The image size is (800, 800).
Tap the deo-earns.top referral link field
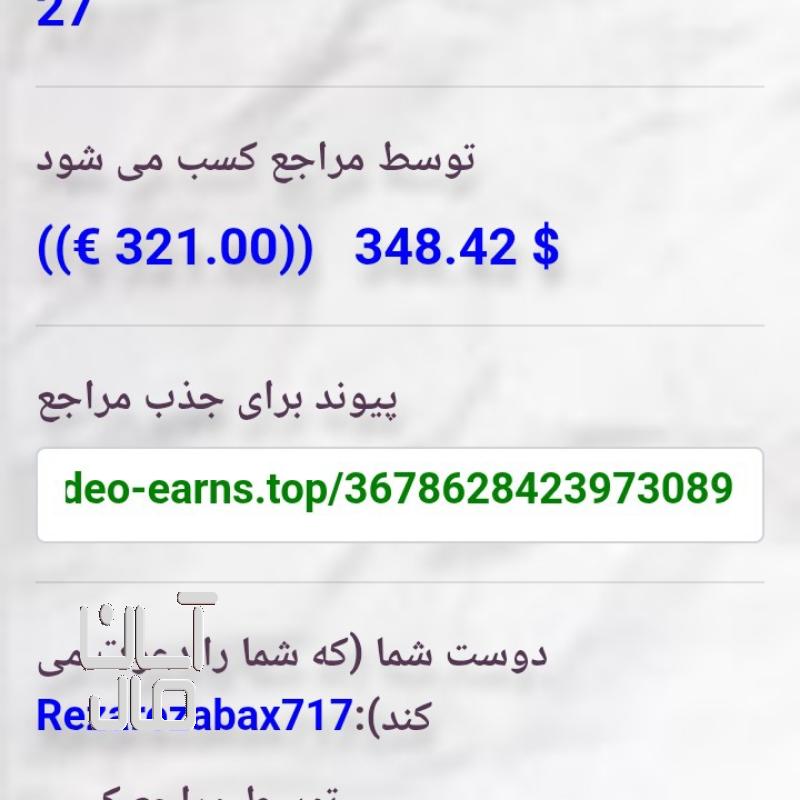pyautogui.click(x=400, y=492)
